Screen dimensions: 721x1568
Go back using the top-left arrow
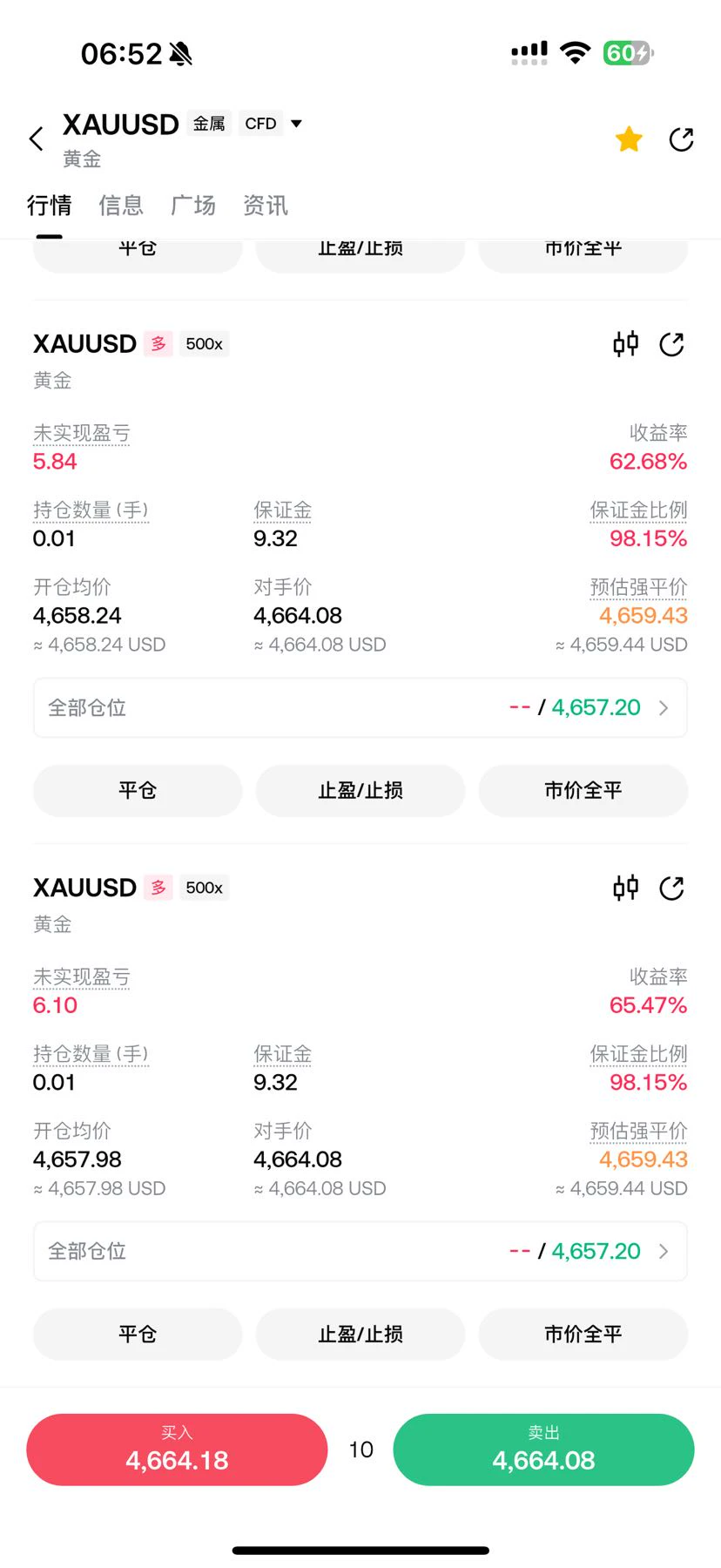(x=36, y=139)
